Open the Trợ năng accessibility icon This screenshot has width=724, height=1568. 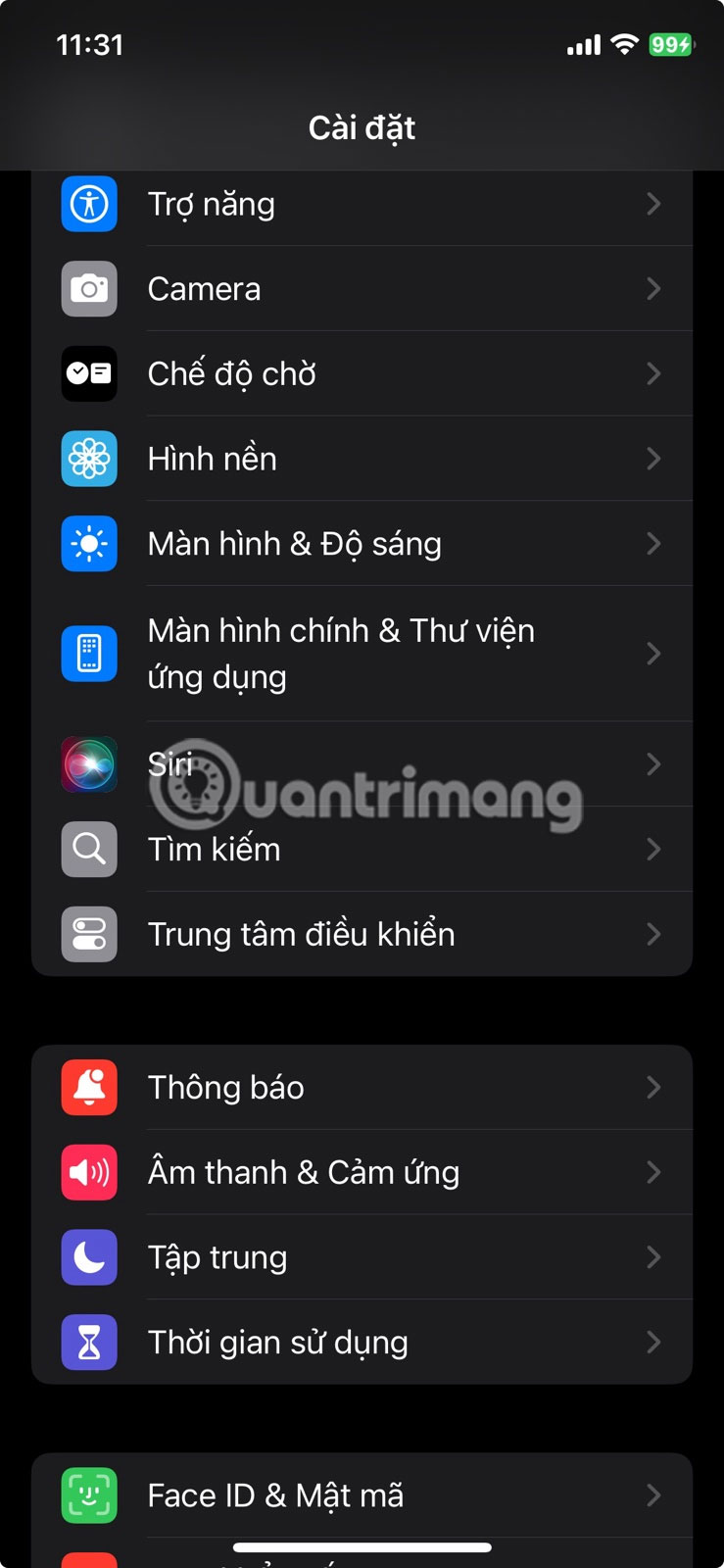(89, 204)
